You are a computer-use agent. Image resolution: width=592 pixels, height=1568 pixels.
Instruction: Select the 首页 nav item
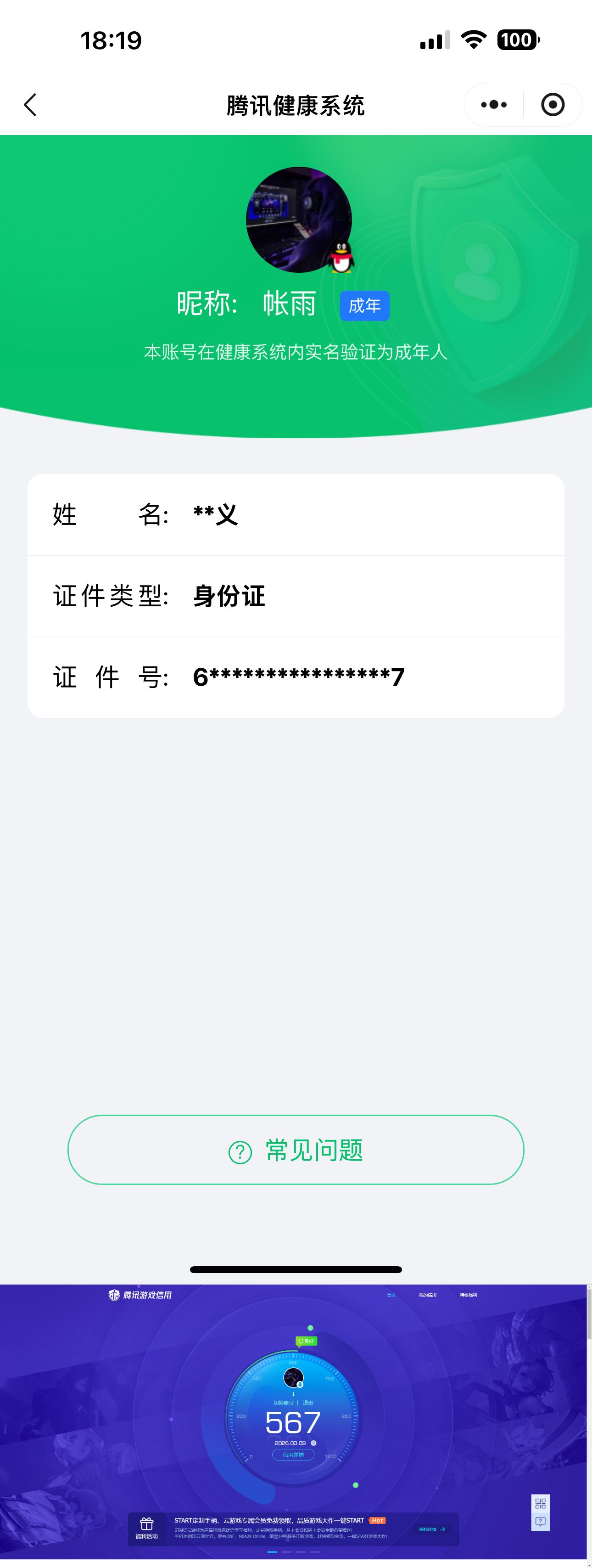(x=391, y=1295)
